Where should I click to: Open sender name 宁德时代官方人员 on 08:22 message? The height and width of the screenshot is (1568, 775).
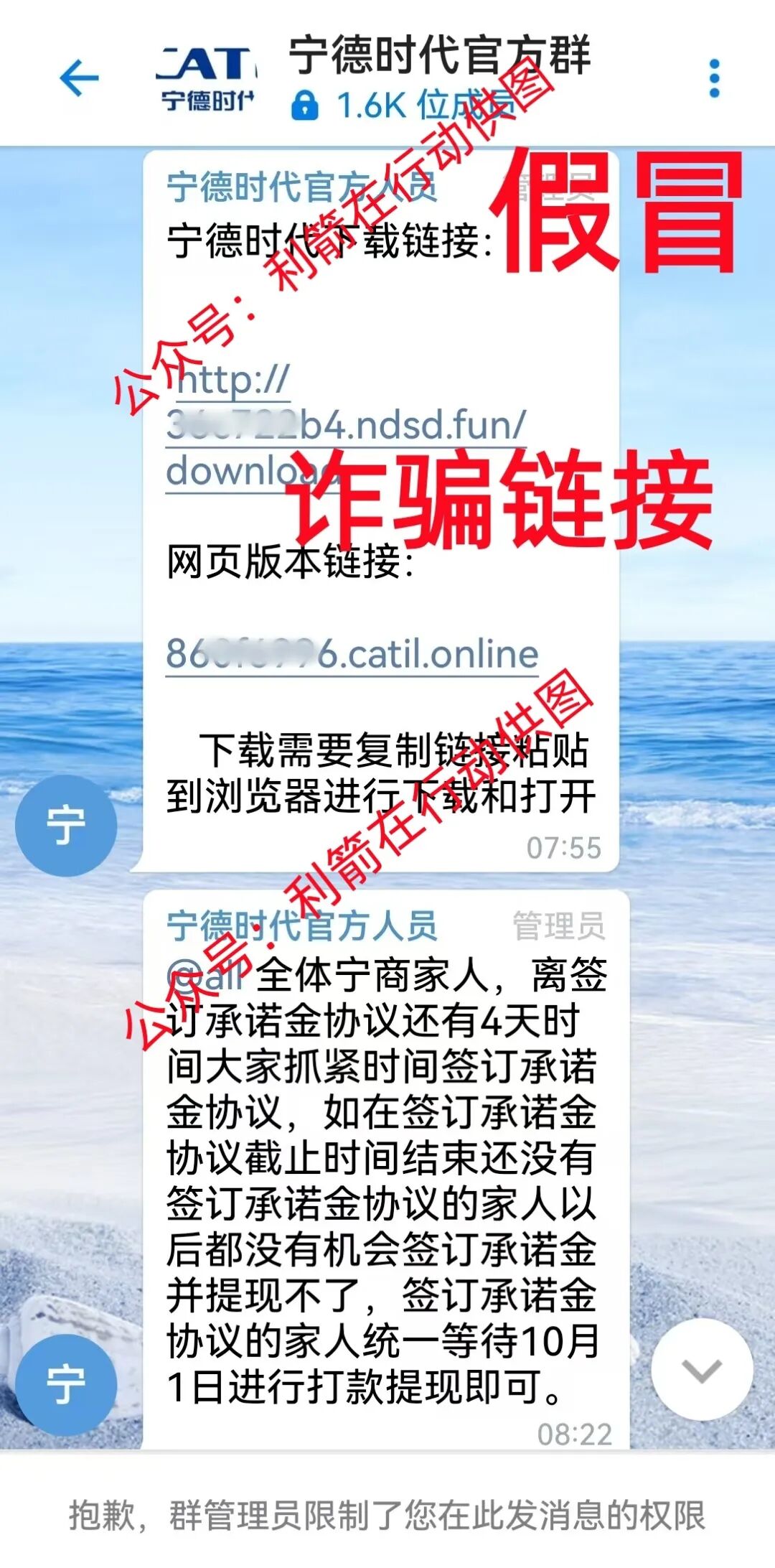click(x=301, y=925)
